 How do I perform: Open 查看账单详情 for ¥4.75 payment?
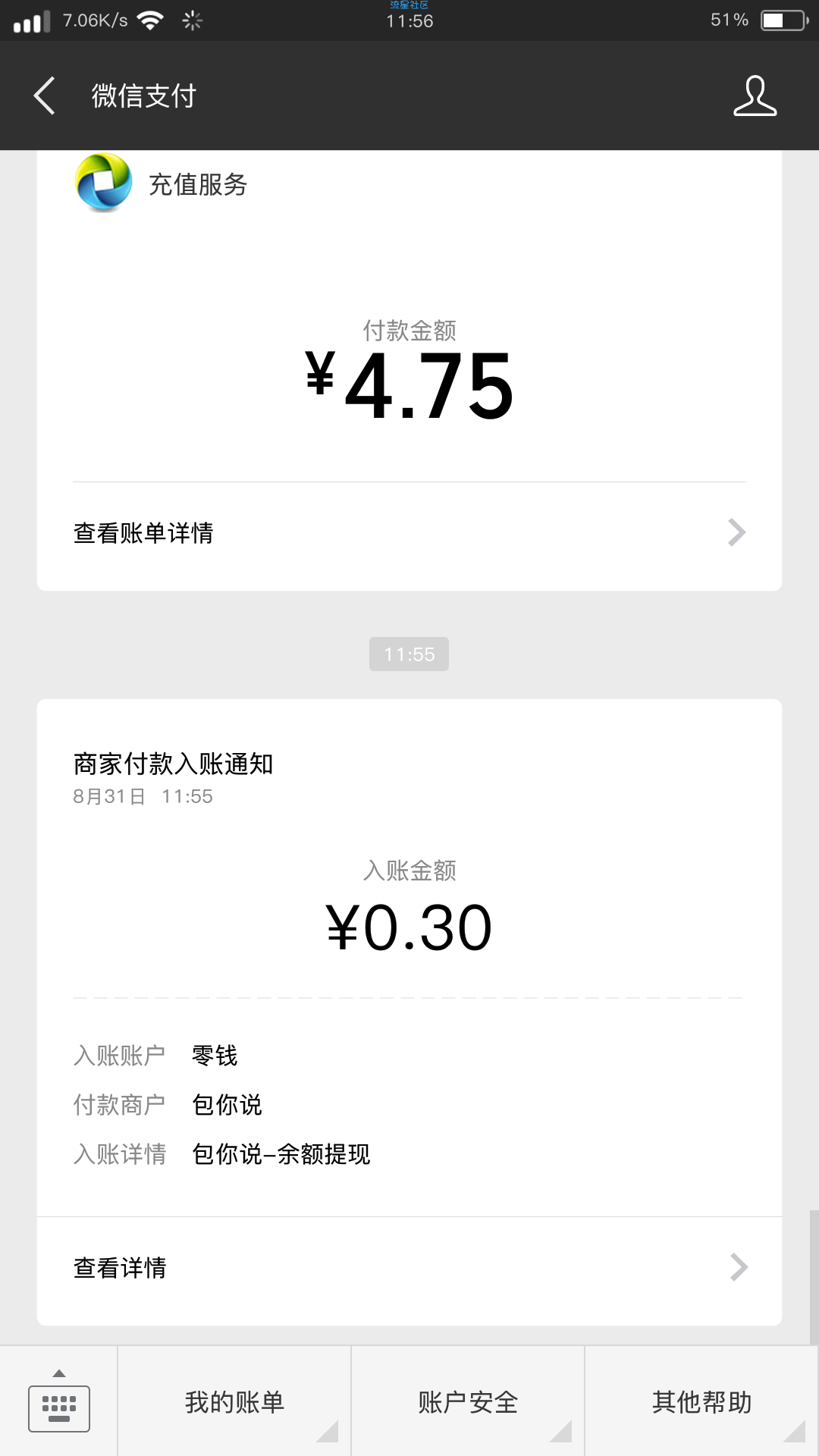(409, 533)
